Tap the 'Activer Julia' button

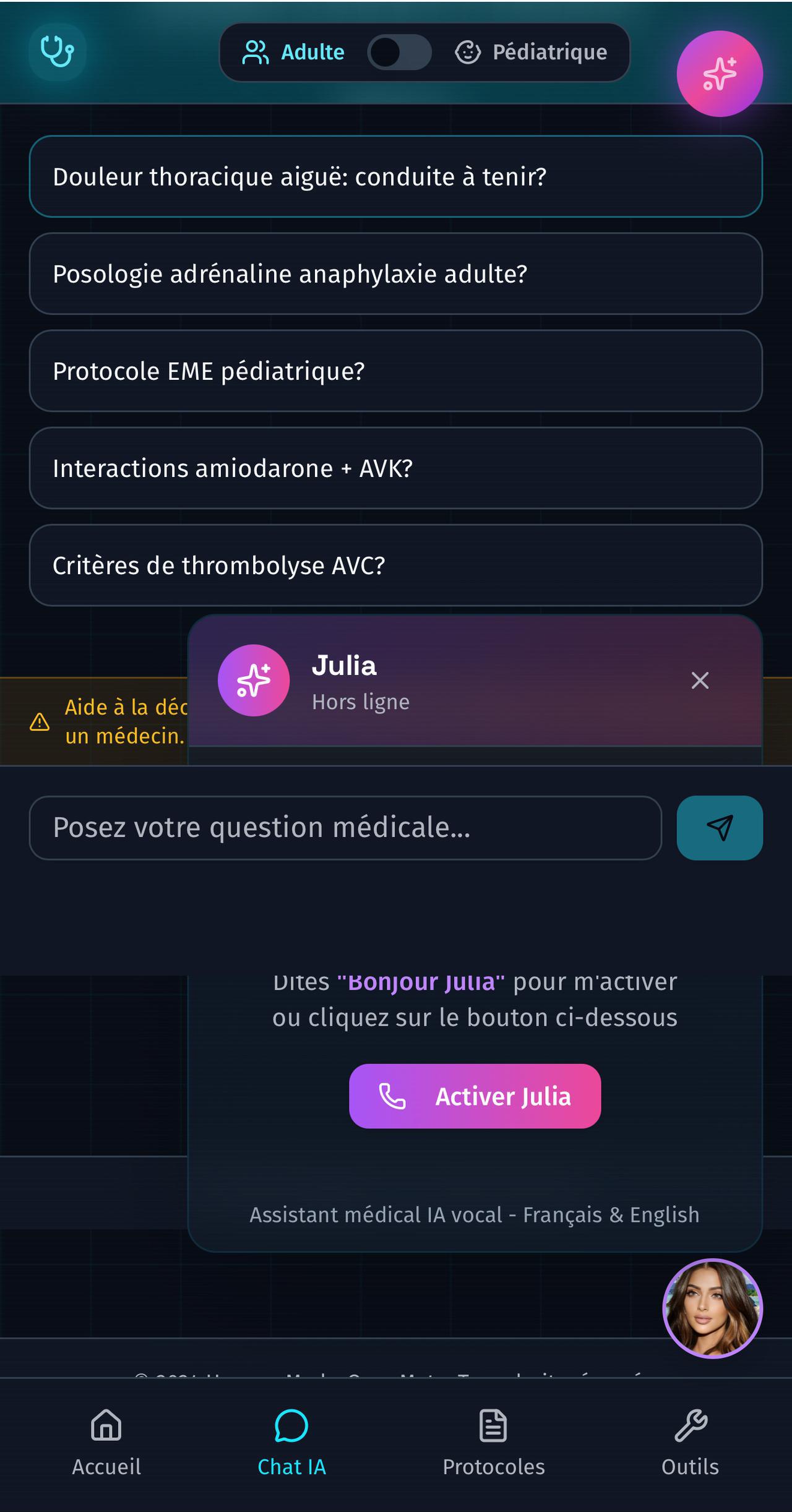pyautogui.click(x=475, y=1096)
